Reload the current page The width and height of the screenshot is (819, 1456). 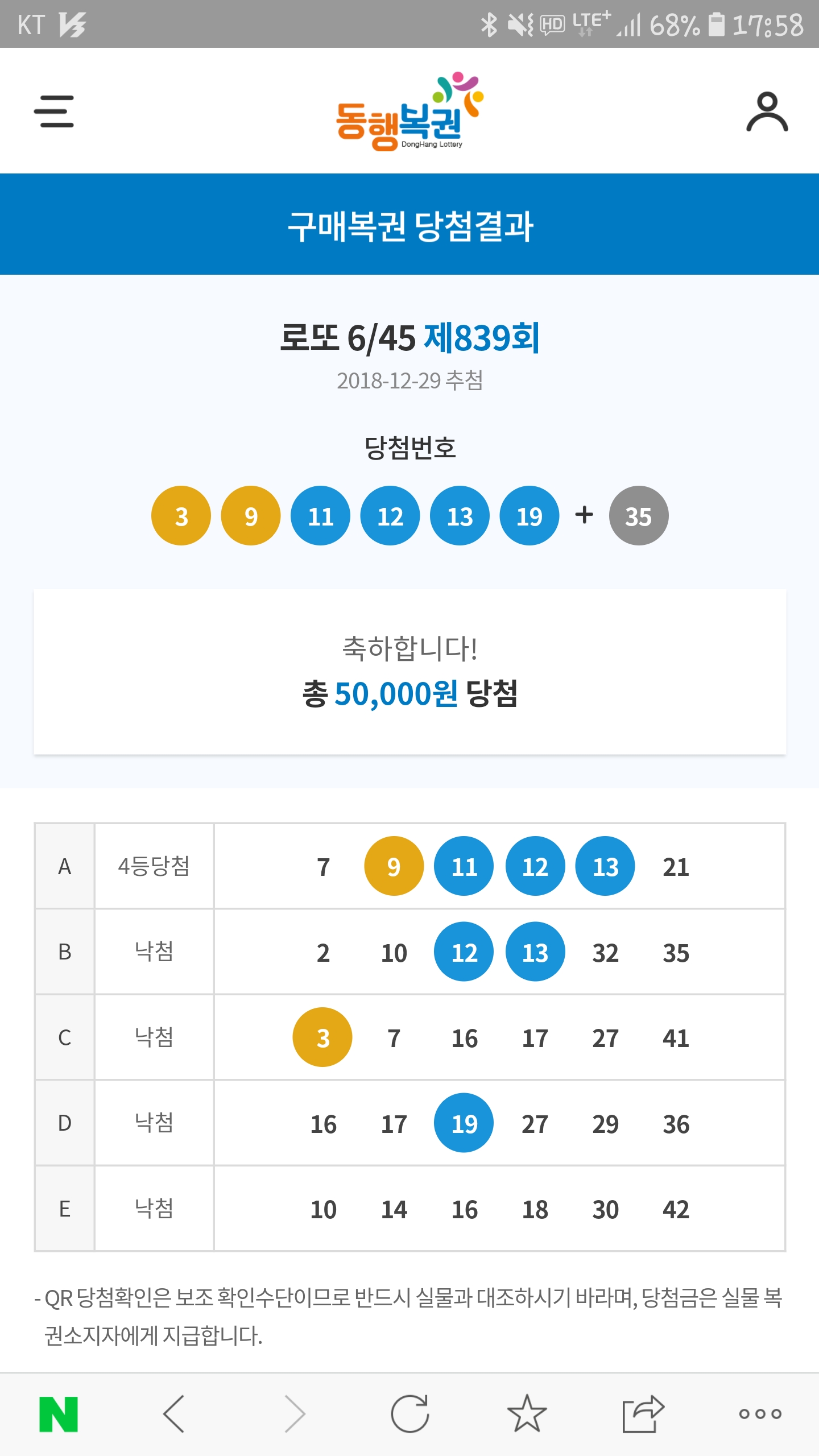(x=410, y=1413)
